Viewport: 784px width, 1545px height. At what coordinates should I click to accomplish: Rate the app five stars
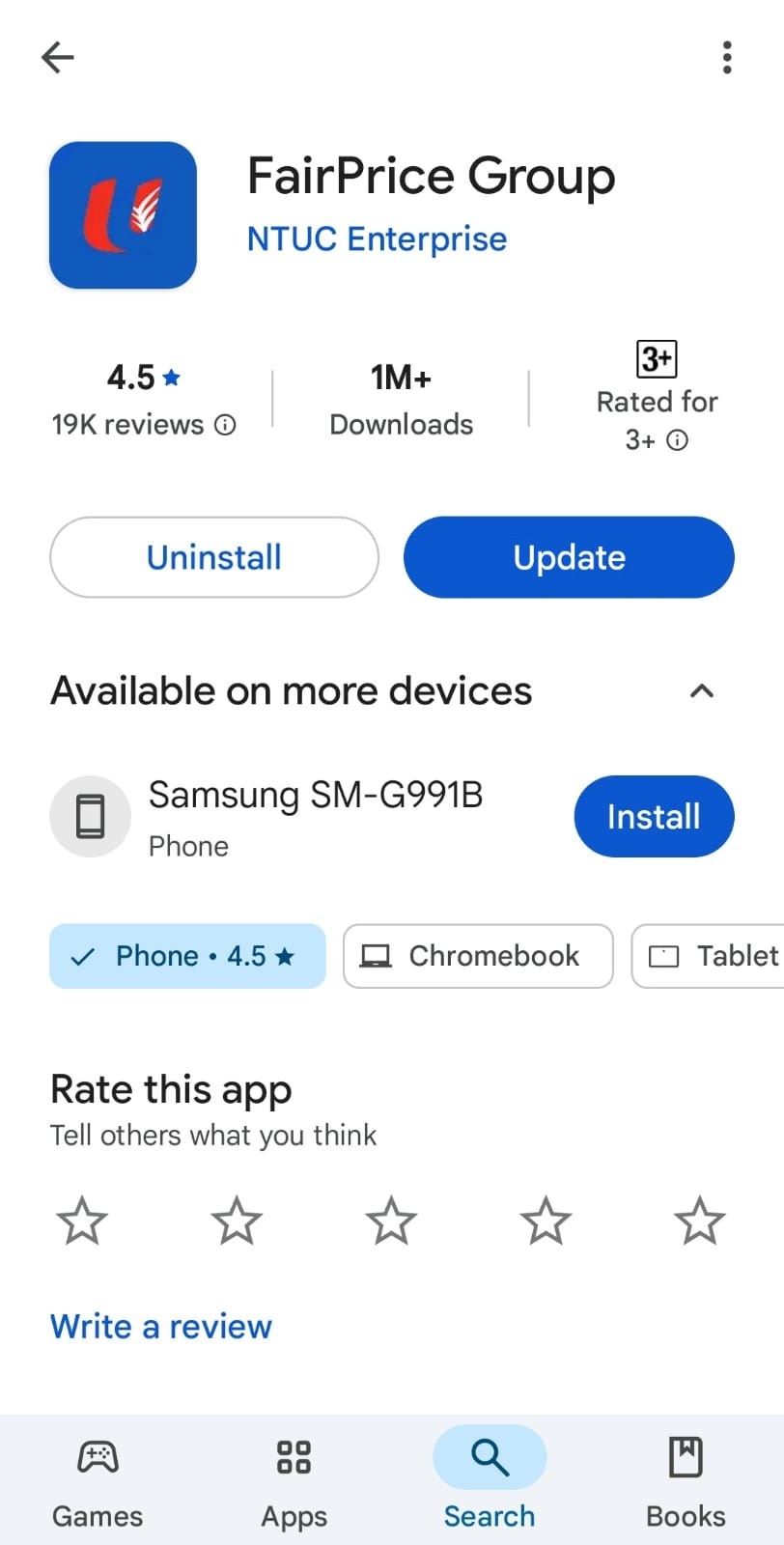click(x=700, y=1221)
